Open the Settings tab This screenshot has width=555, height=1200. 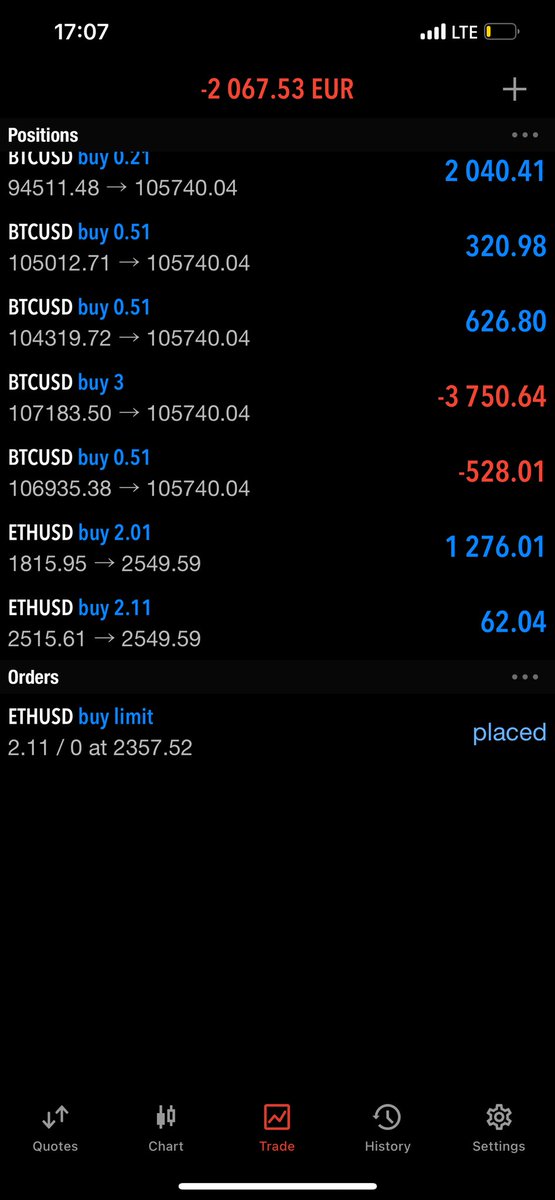(x=498, y=1129)
